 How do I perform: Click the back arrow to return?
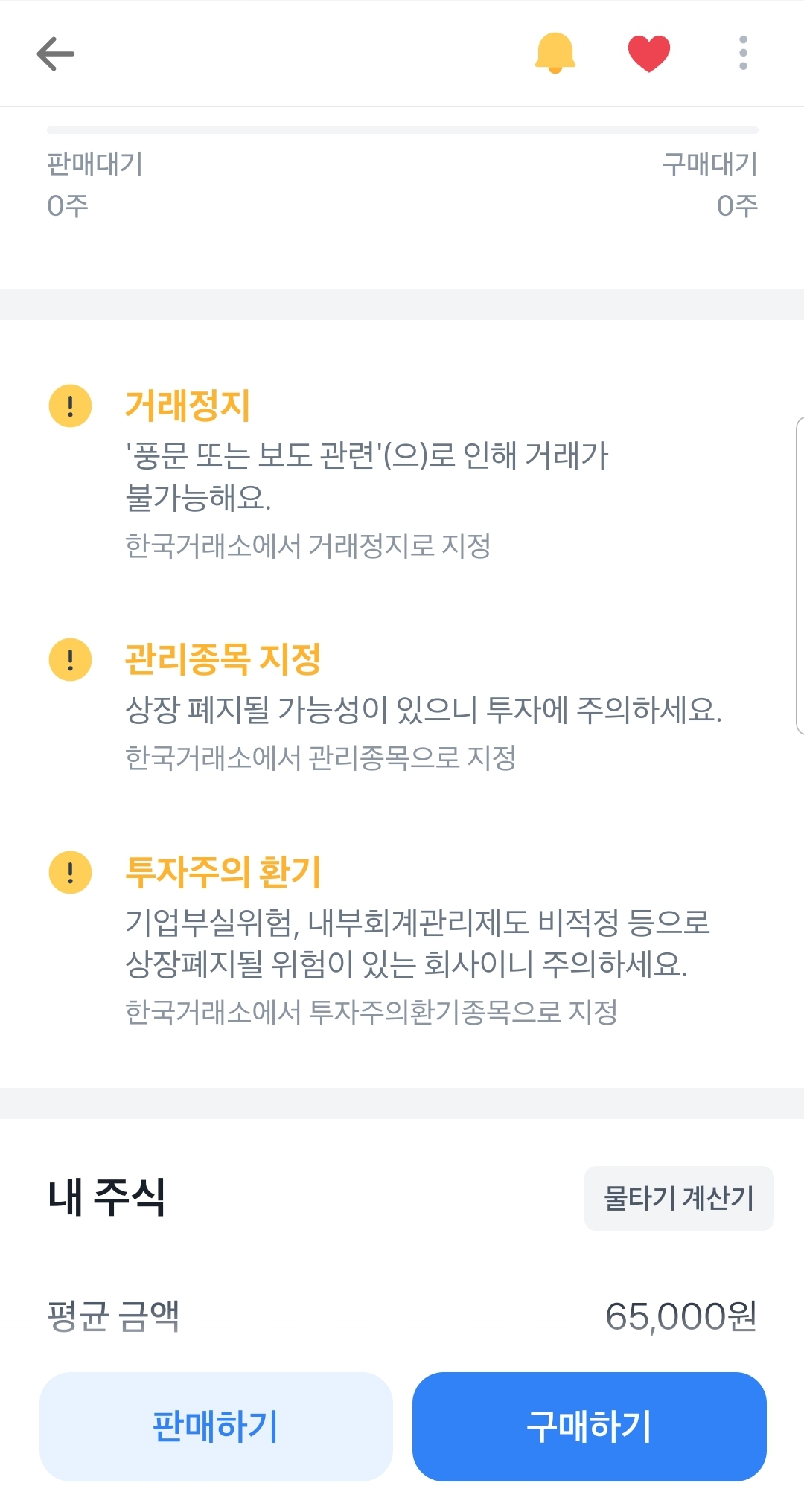click(56, 54)
